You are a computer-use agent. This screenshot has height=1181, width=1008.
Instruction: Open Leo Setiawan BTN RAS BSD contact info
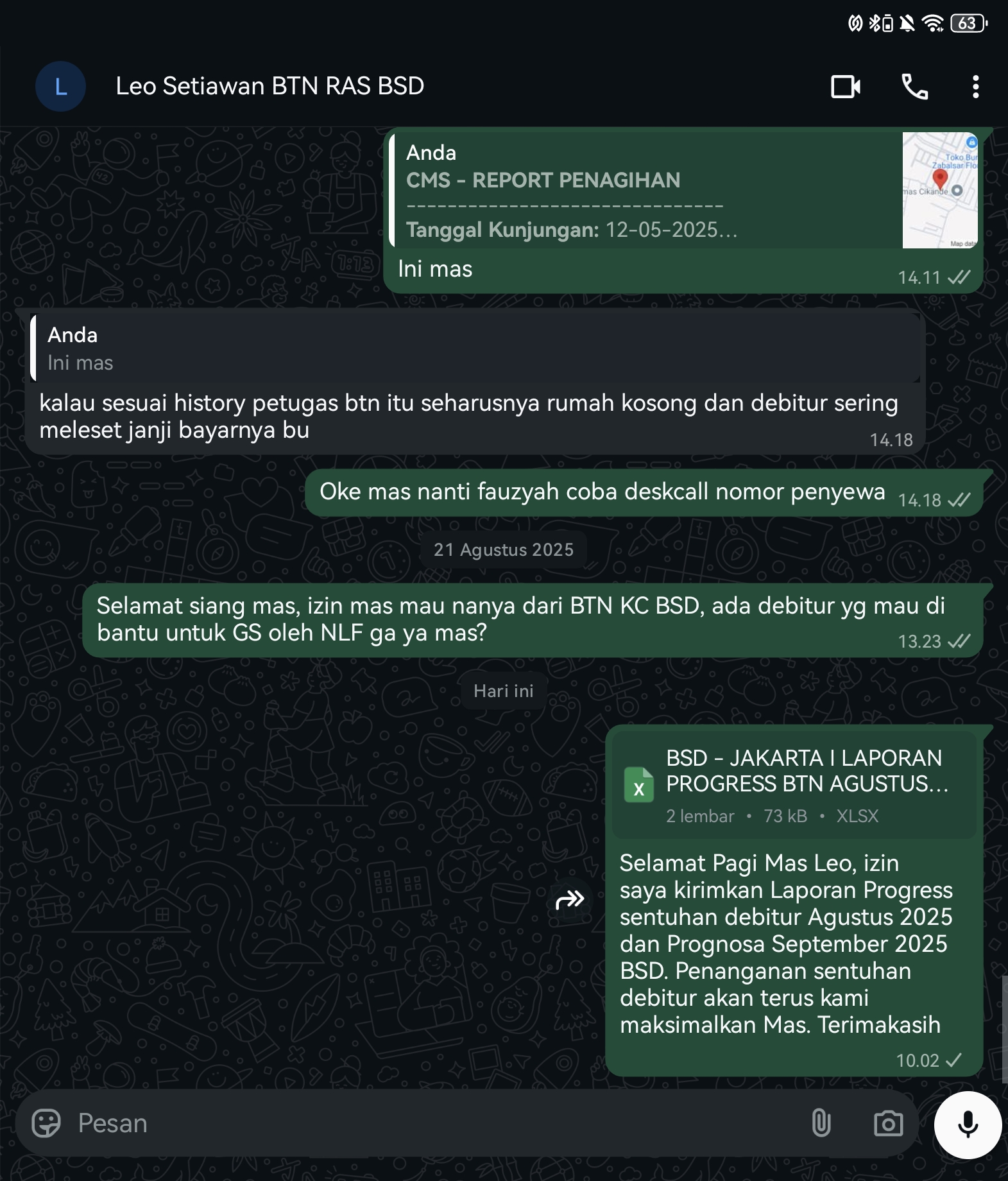point(269,86)
